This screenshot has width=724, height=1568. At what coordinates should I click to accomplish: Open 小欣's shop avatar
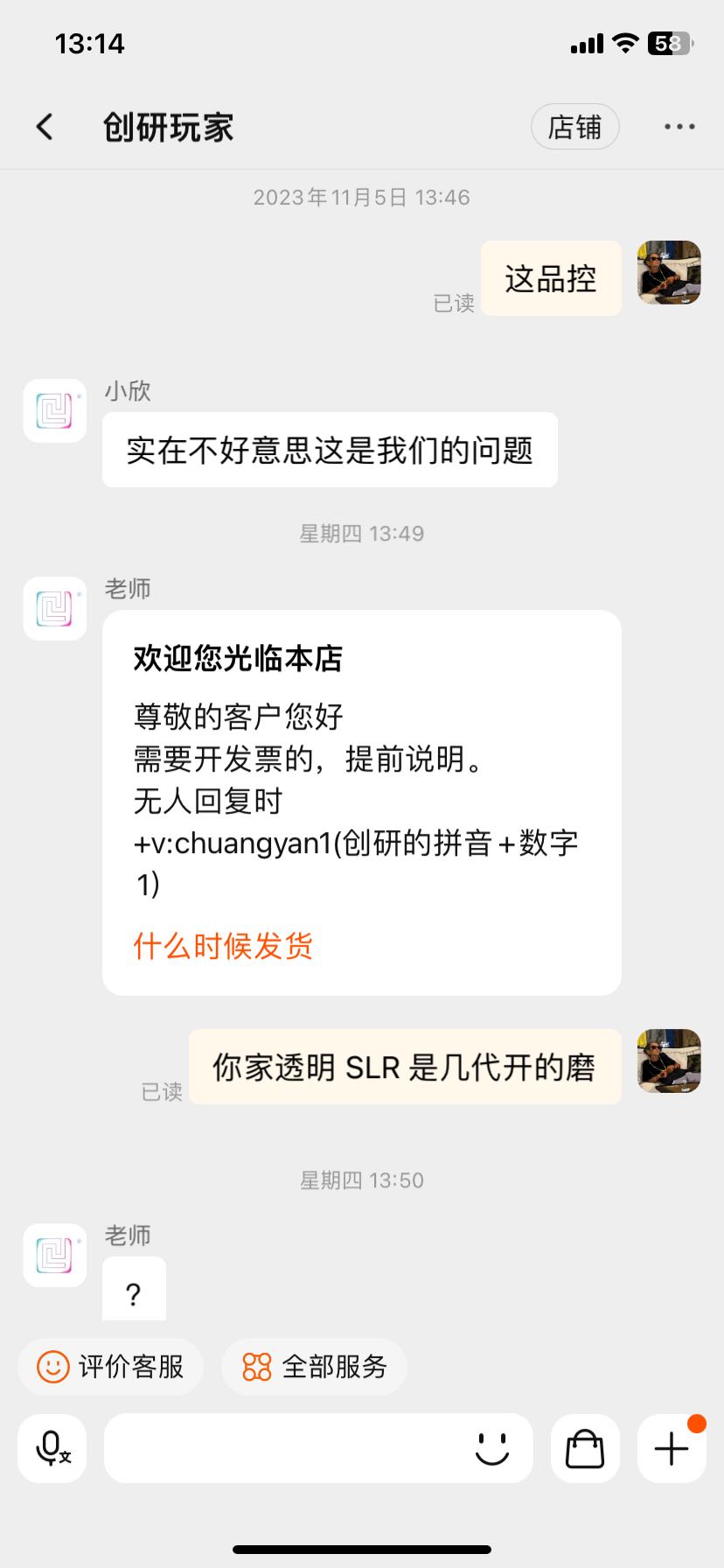pos(55,410)
